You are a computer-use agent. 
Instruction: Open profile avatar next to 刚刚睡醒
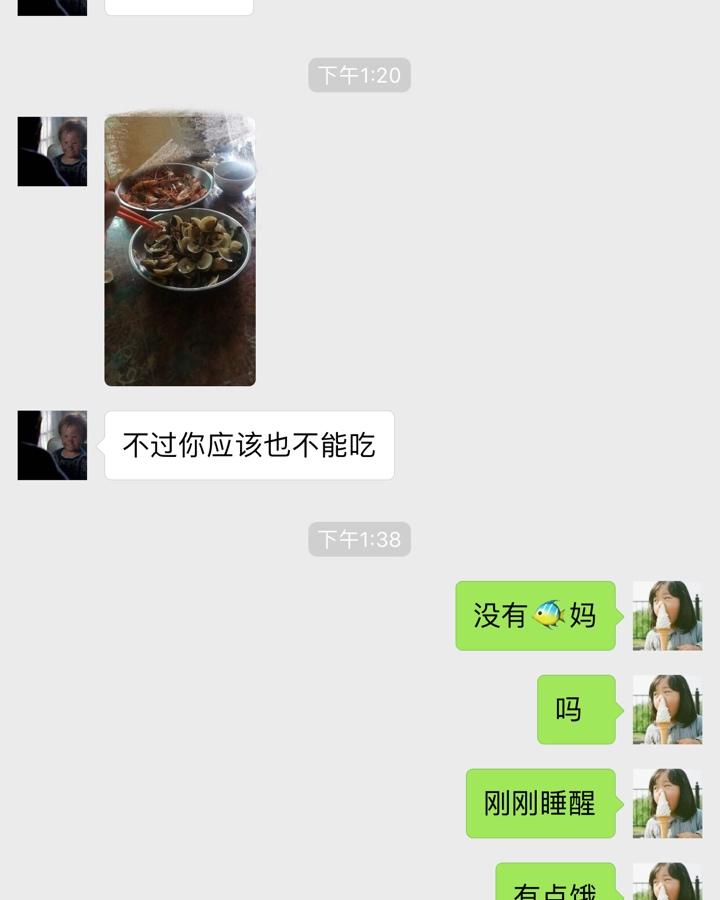[667, 803]
